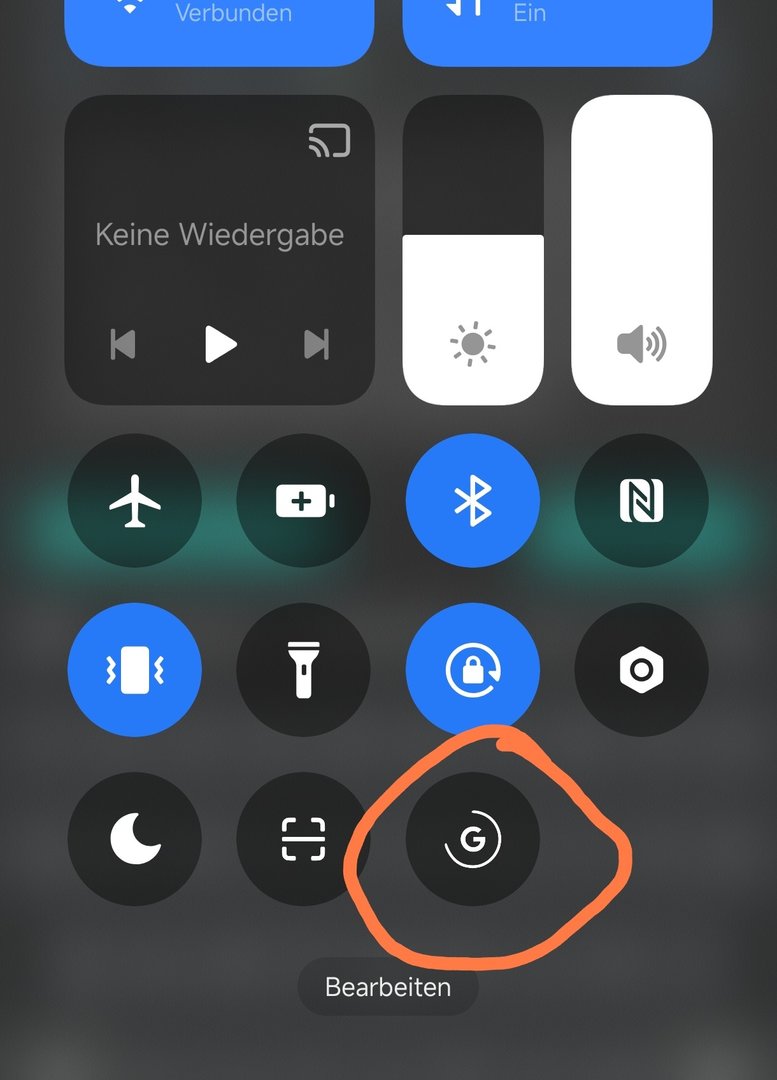Open the QR code scanner
This screenshot has width=777, height=1080.
[304, 839]
